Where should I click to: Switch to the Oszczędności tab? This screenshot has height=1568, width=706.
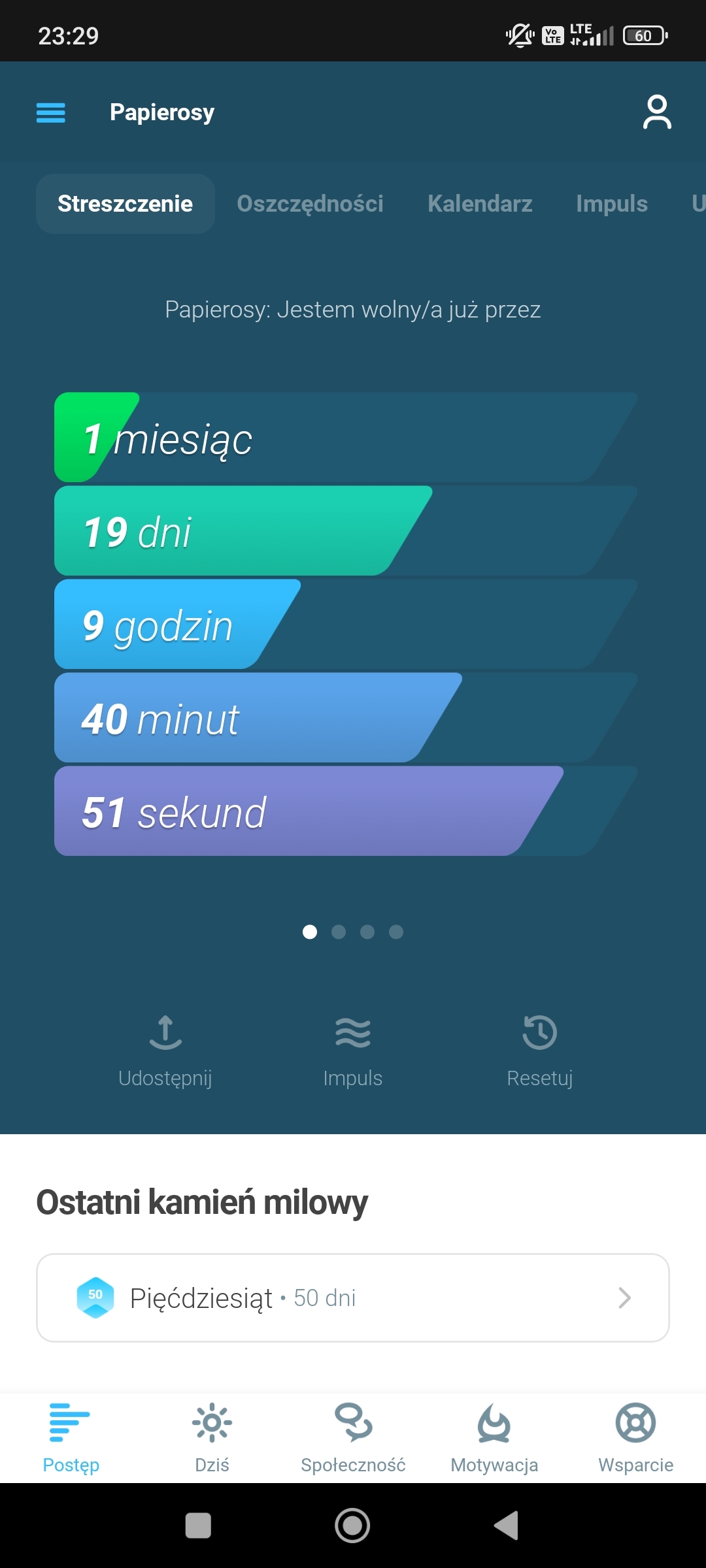310,204
